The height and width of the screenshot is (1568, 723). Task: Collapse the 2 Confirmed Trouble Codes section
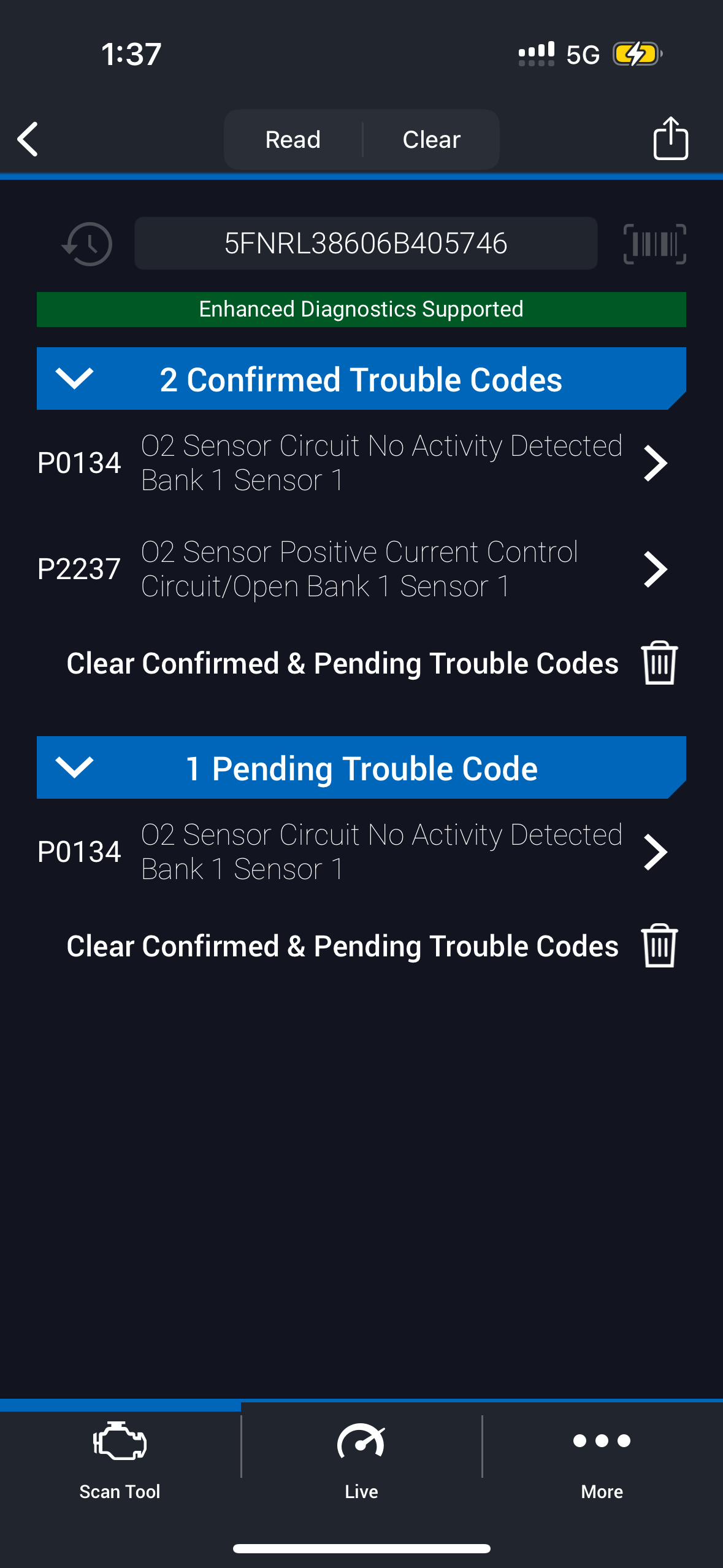click(74, 379)
